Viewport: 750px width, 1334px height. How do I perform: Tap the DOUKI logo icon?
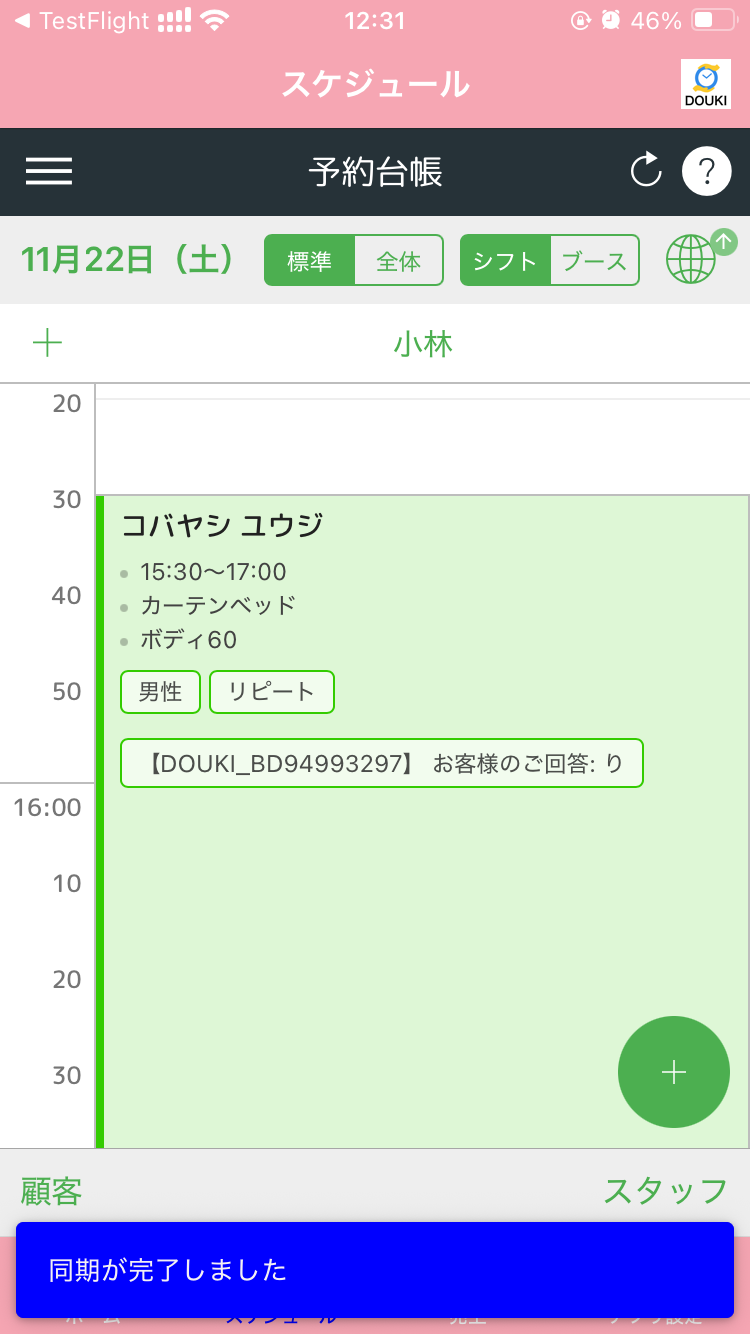(705, 84)
